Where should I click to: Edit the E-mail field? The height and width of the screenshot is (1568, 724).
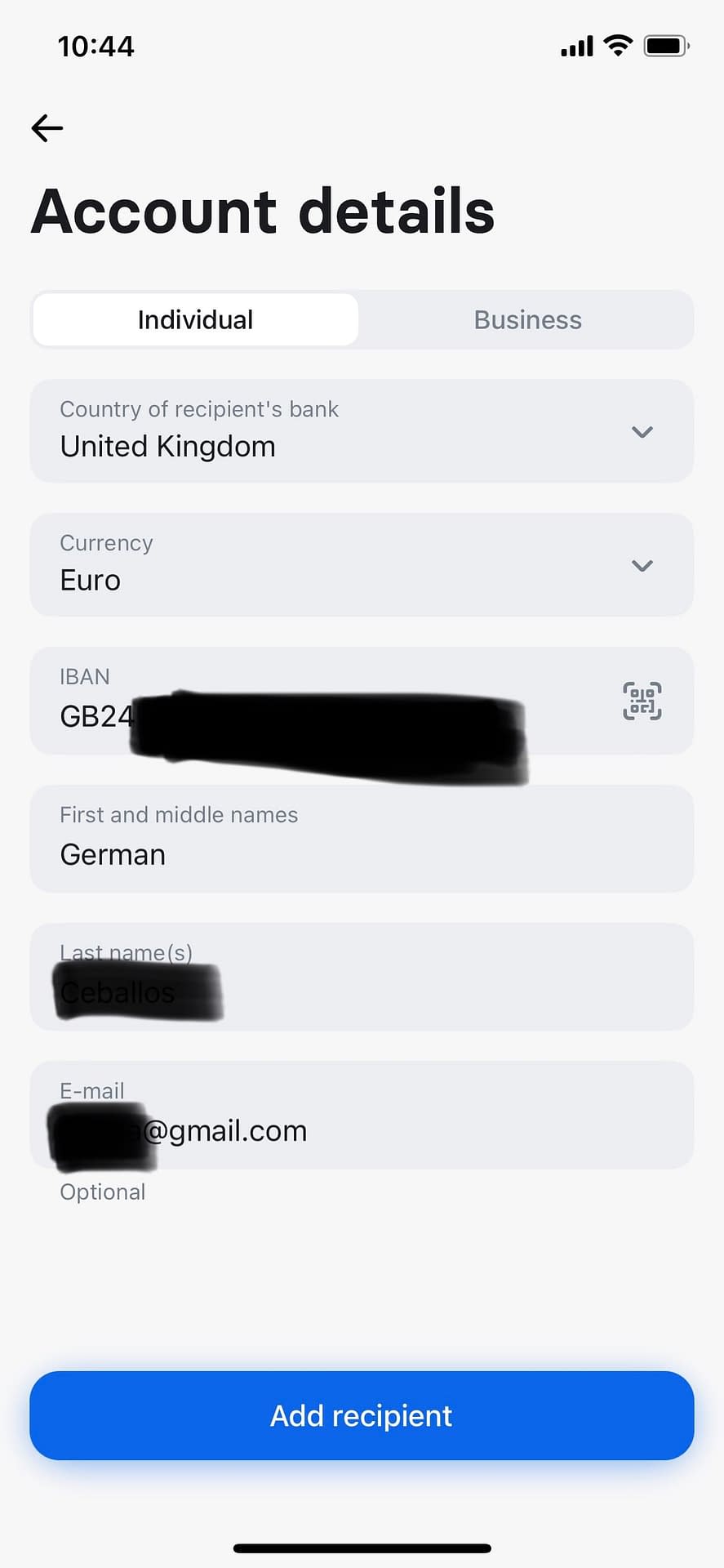362,1115
